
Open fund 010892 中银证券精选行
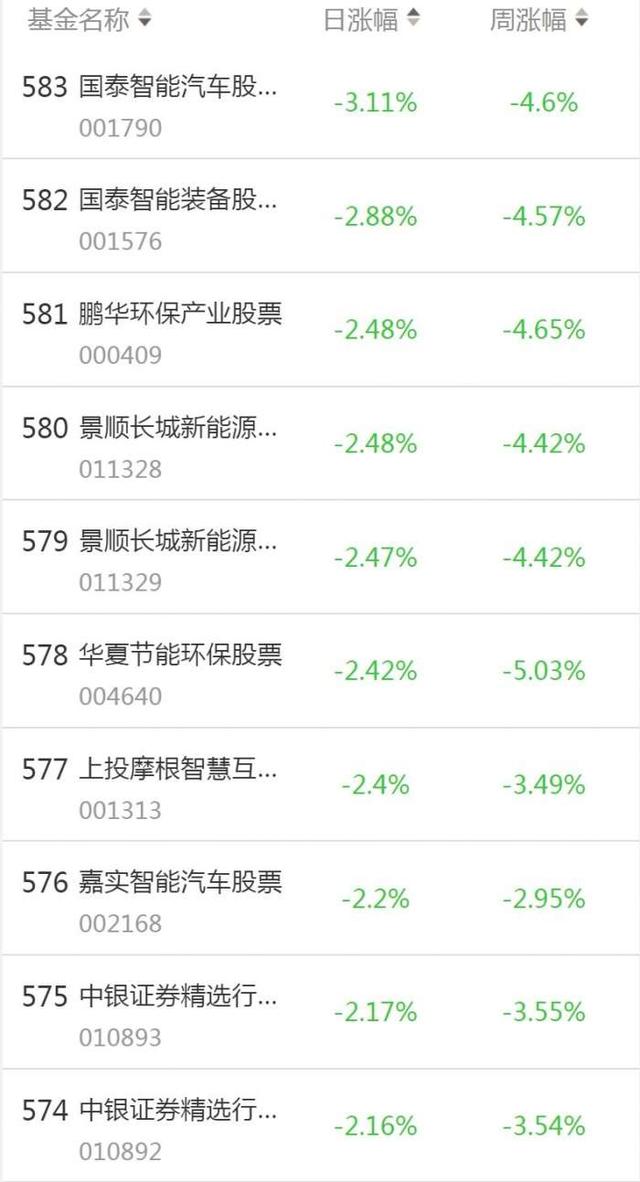click(x=178, y=1110)
